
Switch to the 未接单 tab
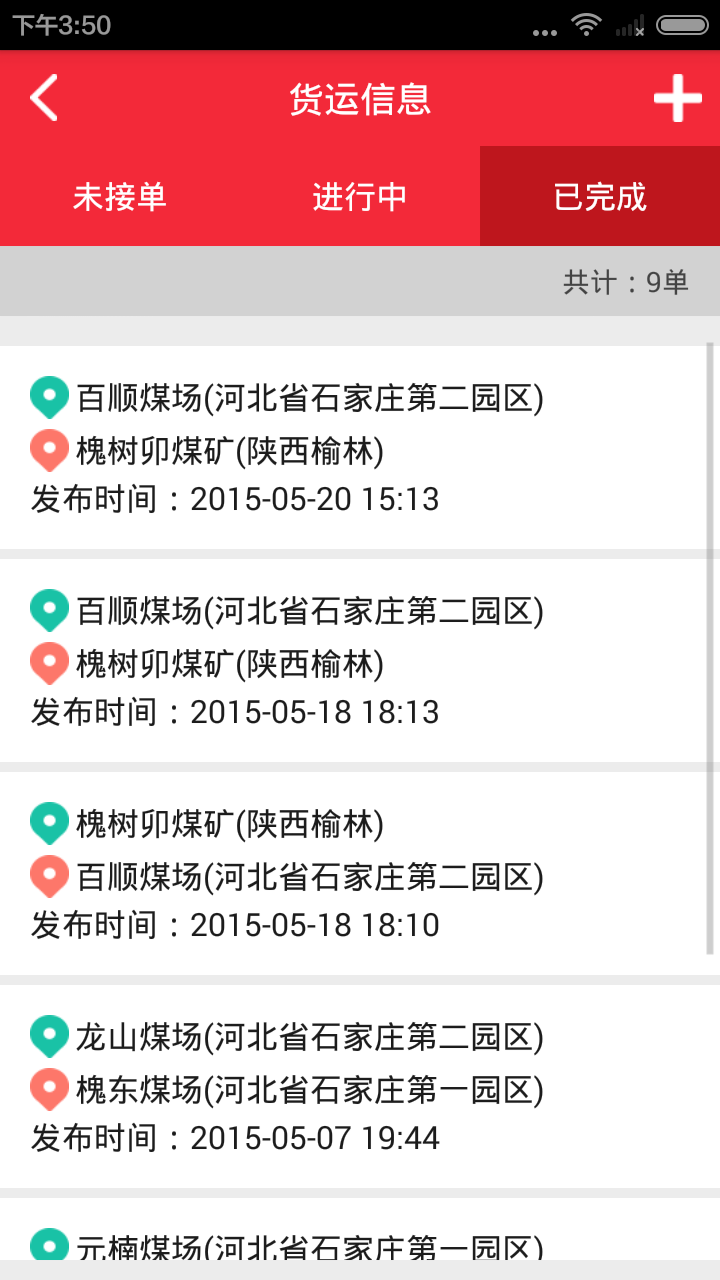click(120, 197)
